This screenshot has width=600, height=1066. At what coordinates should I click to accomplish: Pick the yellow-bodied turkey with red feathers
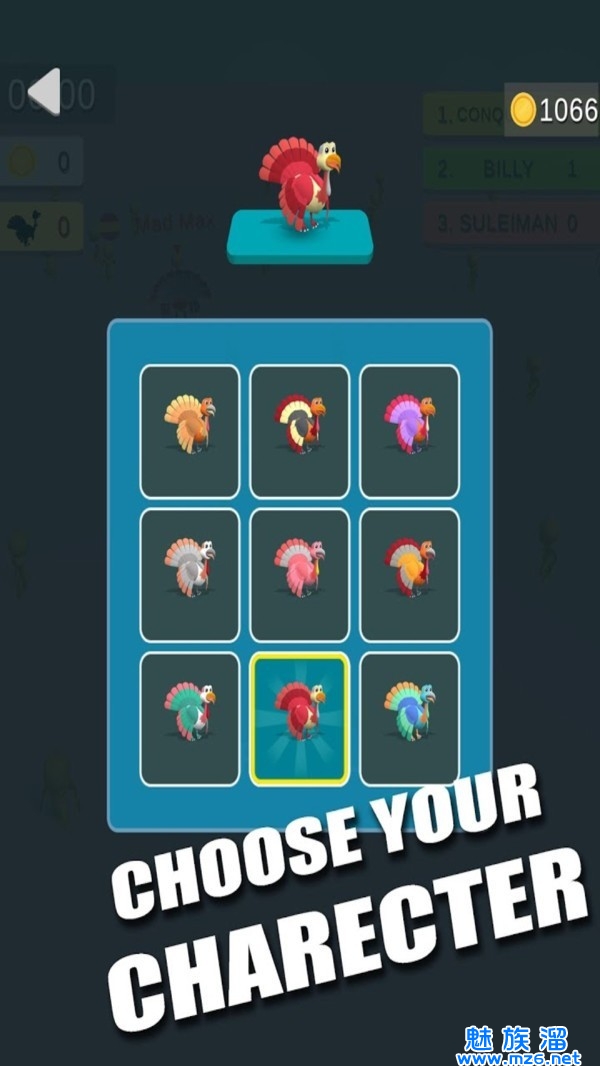(x=410, y=575)
